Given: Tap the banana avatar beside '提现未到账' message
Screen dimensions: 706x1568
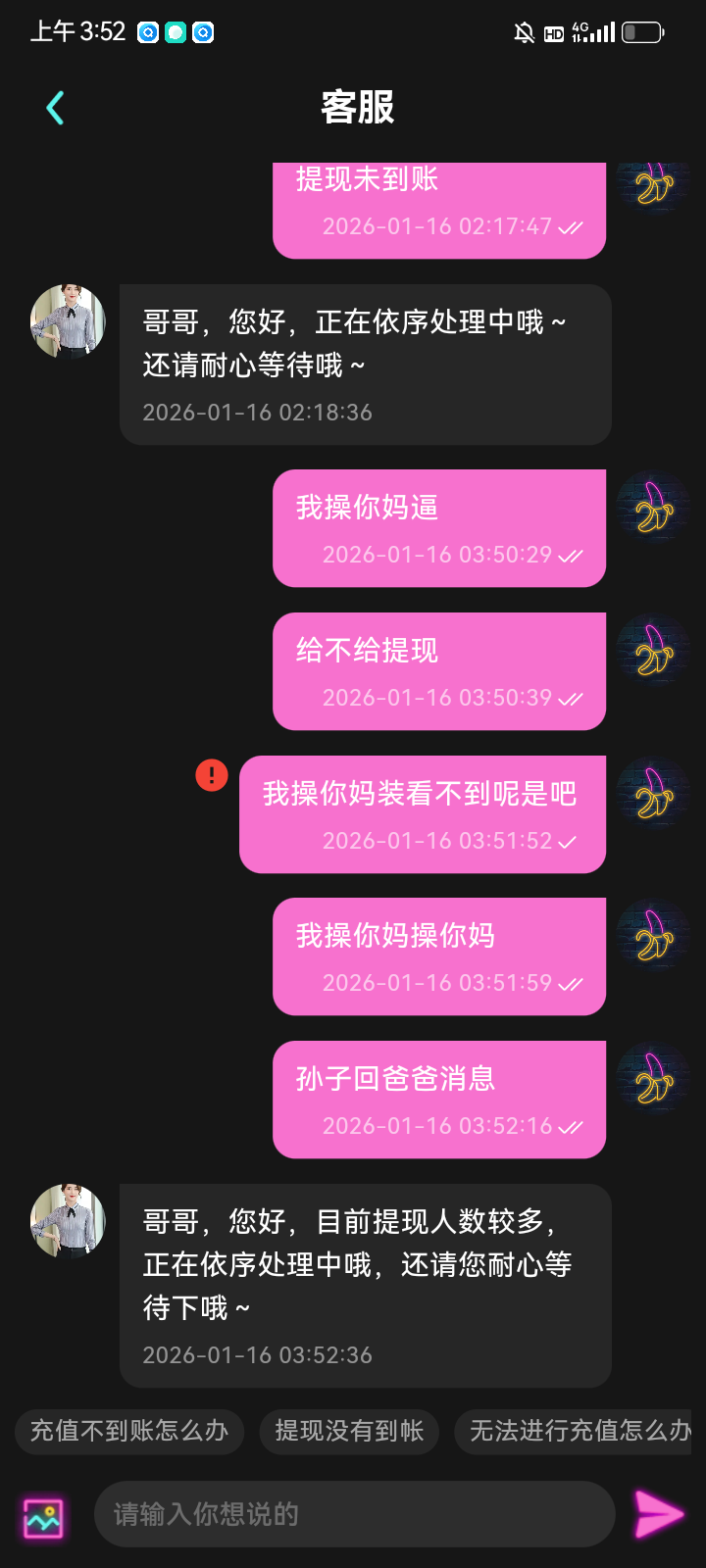Looking at the screenshot, I should point(652,186).
